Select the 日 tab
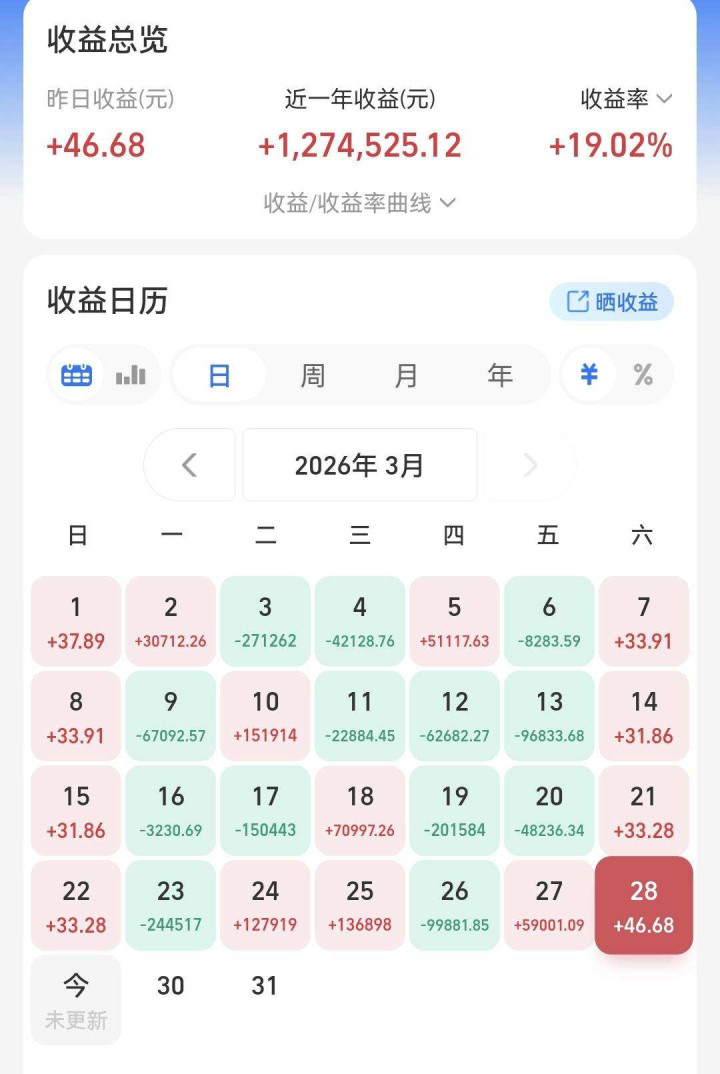720x1074 pixels. pyautogui.click(x=219, y=375)
